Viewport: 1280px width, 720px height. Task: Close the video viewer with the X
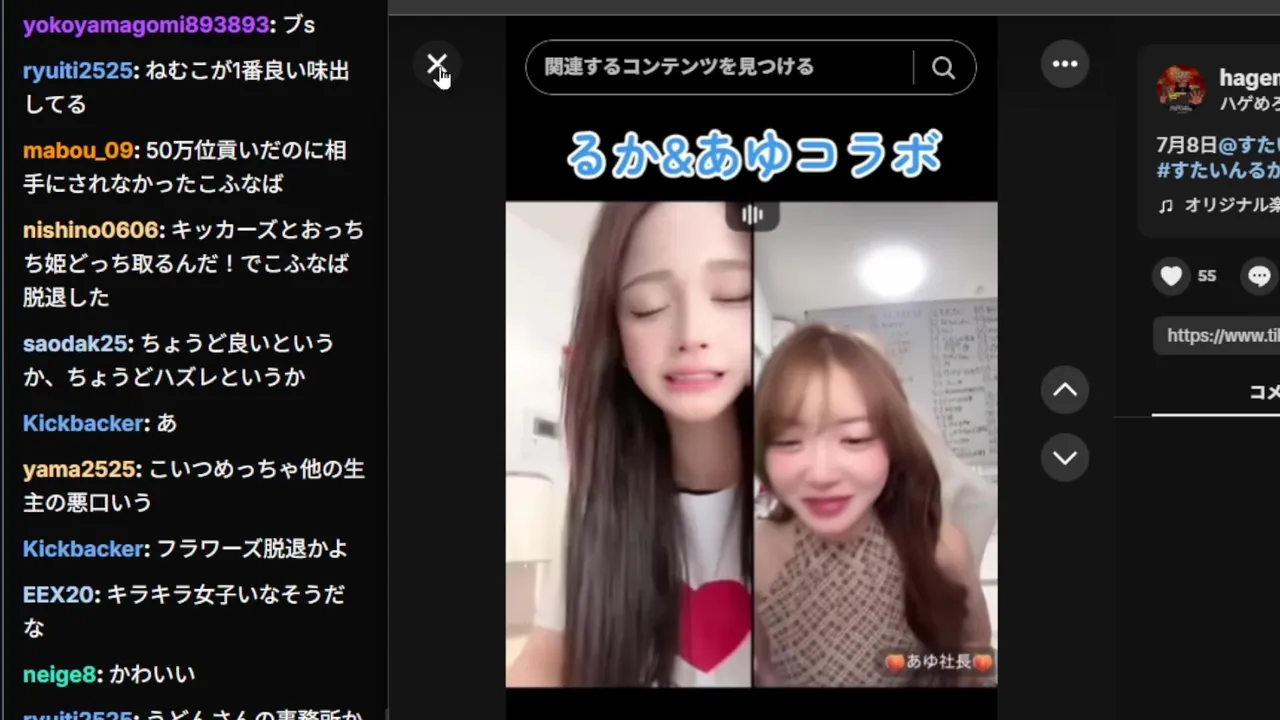[437, 66]
